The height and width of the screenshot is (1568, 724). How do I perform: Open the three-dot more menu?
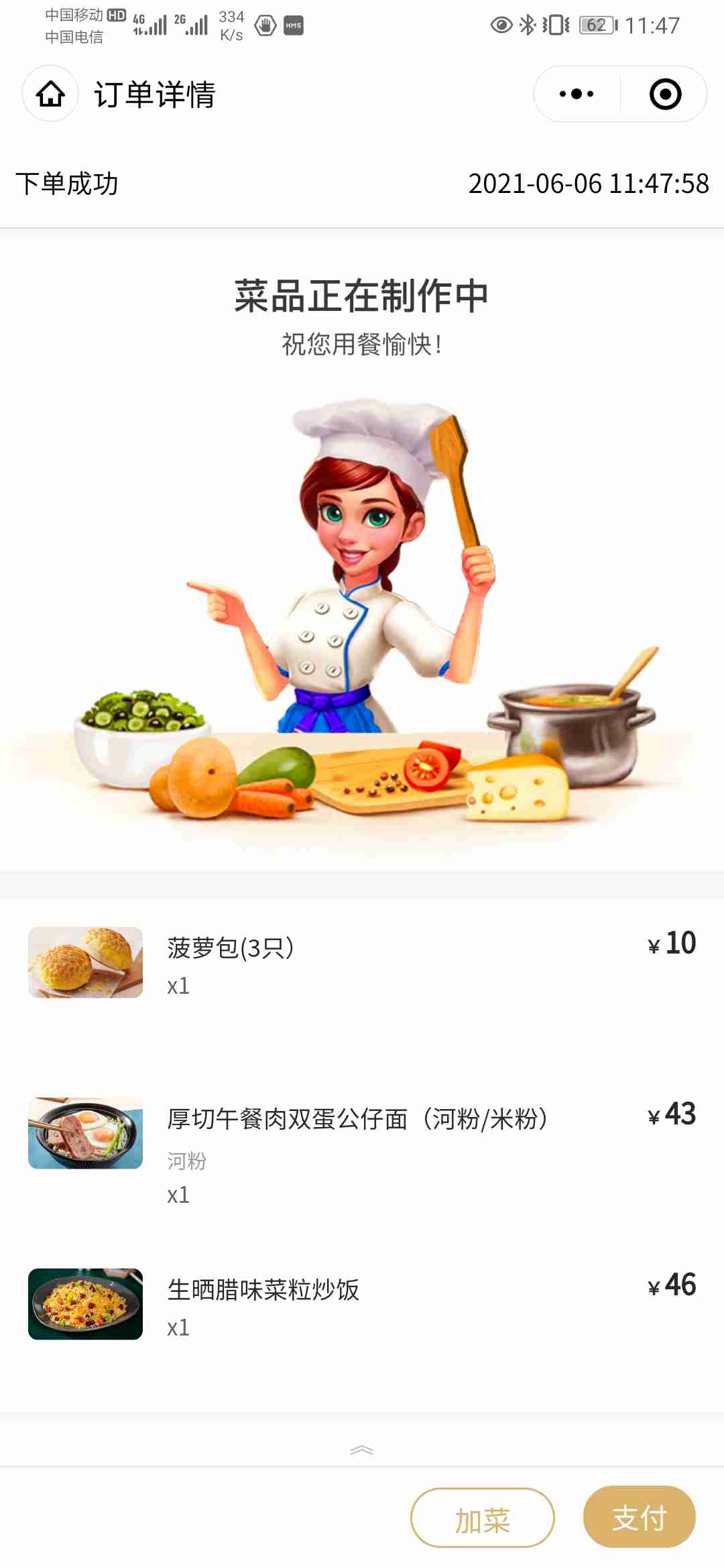[577, 94]
